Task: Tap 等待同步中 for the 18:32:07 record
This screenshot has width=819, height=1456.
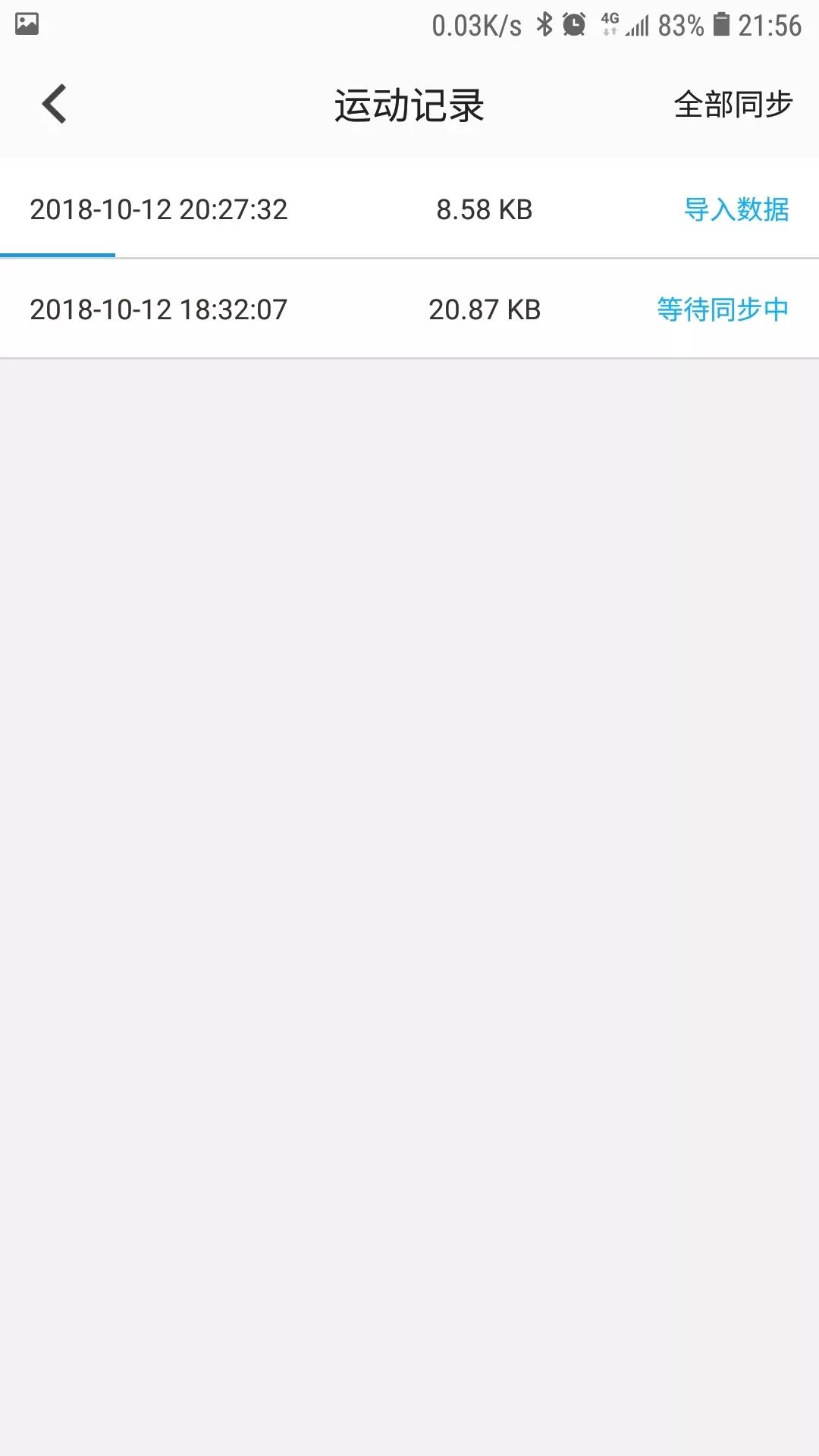Action: pyautogui.click(x=722, y=309)
